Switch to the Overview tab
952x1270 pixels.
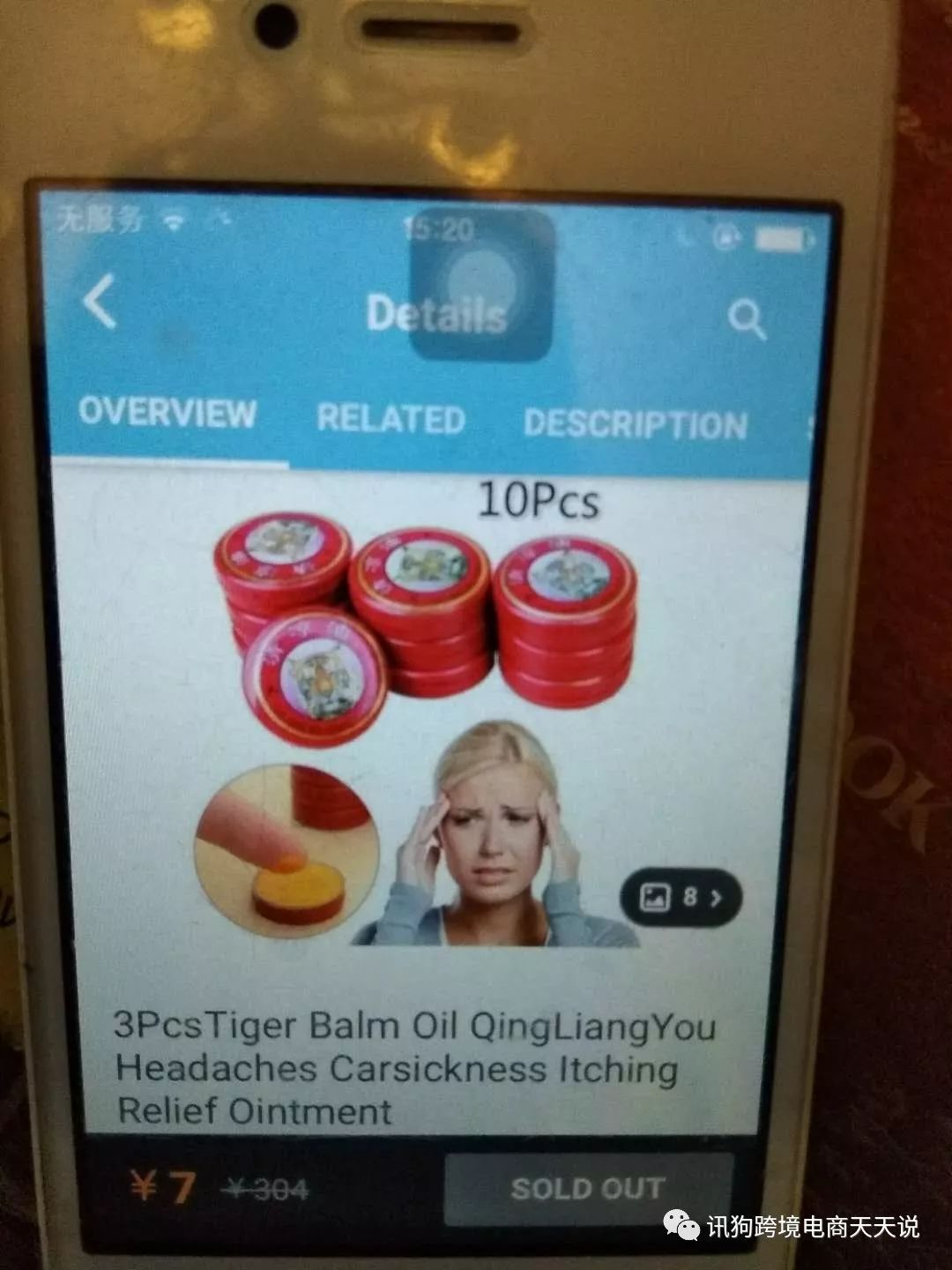pyautogui.click(x=167, y=413)
